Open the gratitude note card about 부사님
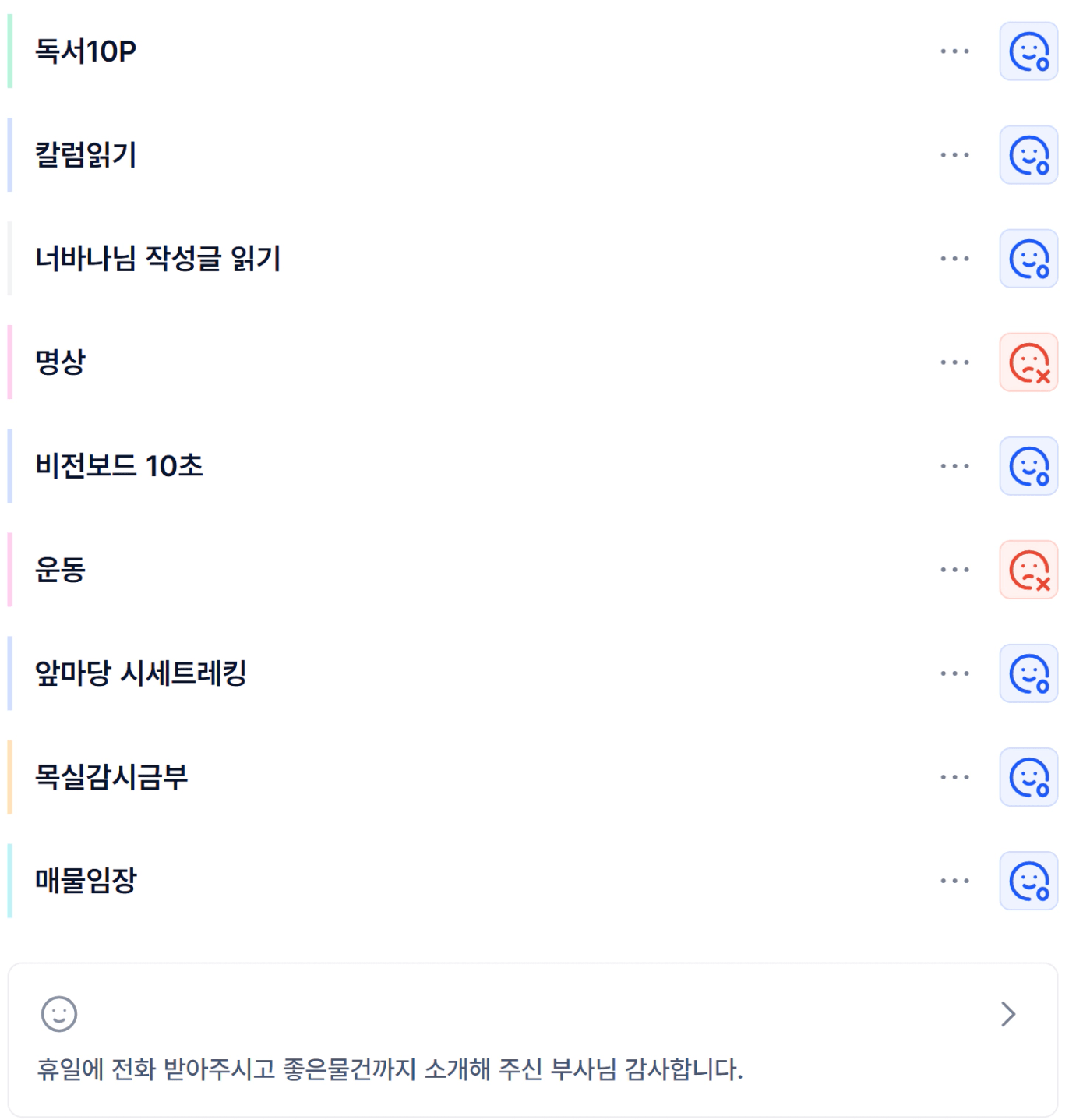 [533, 1040]
